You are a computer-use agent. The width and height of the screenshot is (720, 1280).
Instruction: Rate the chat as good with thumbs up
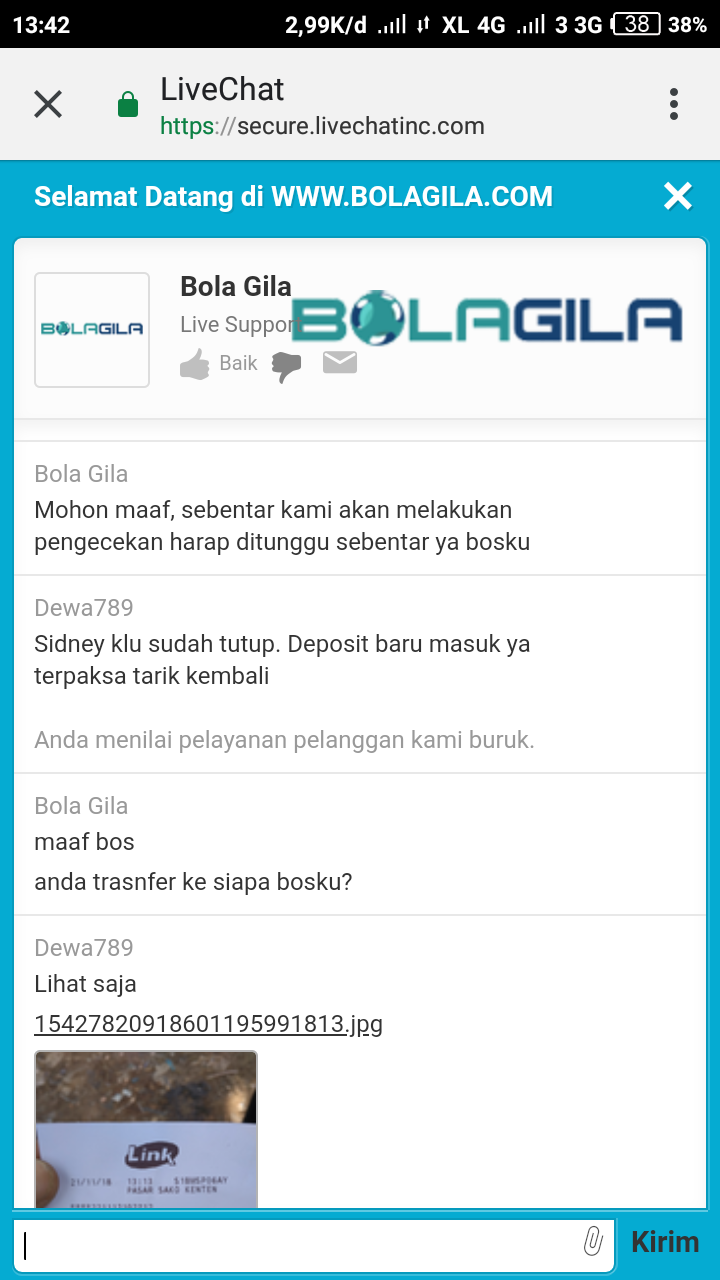point(196,364)
